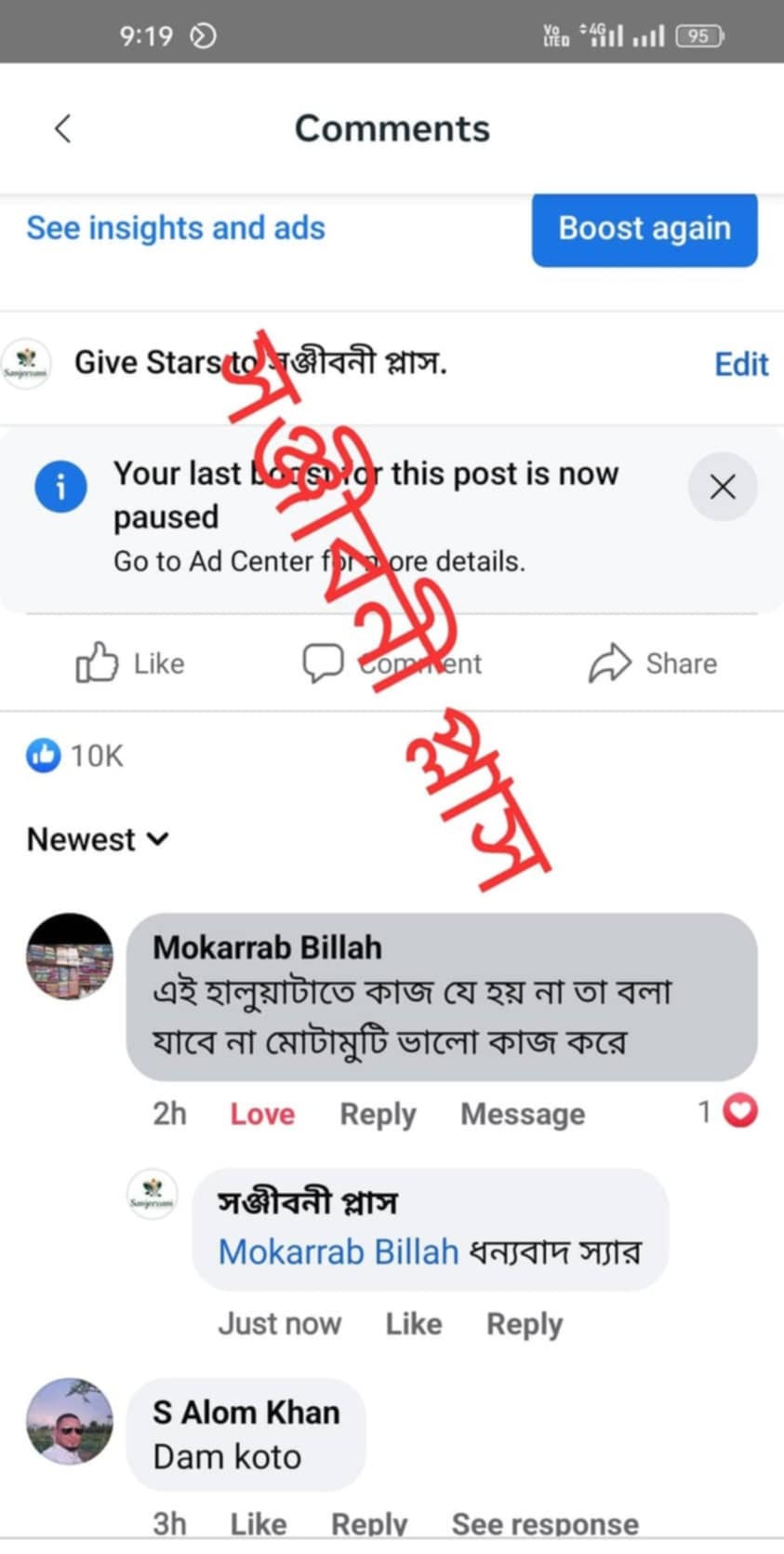This screenshot has height=1554, width=784.
Task: Share this post
Action: pyautogui.click(x=653, y=663)
